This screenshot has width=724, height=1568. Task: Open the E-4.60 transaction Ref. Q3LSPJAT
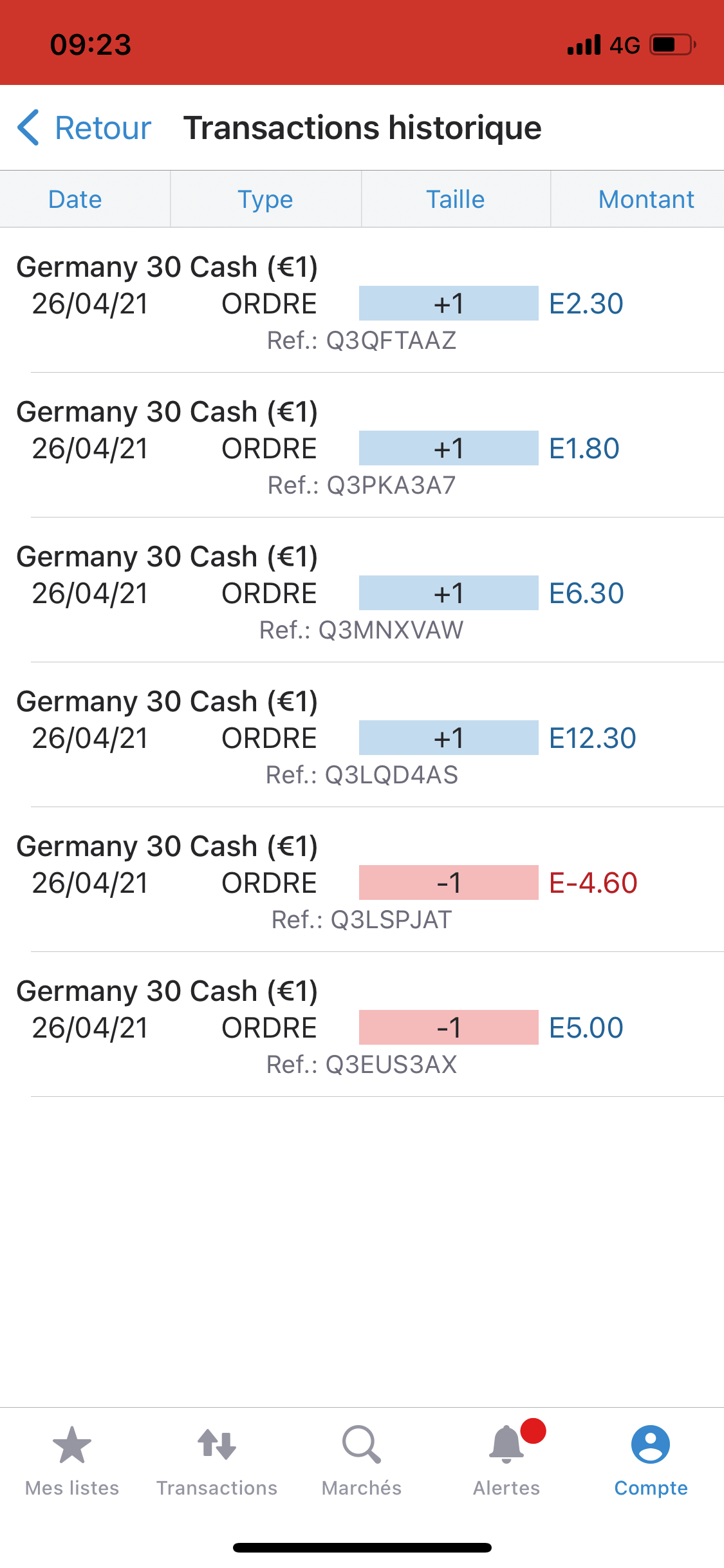pos(362,882)
